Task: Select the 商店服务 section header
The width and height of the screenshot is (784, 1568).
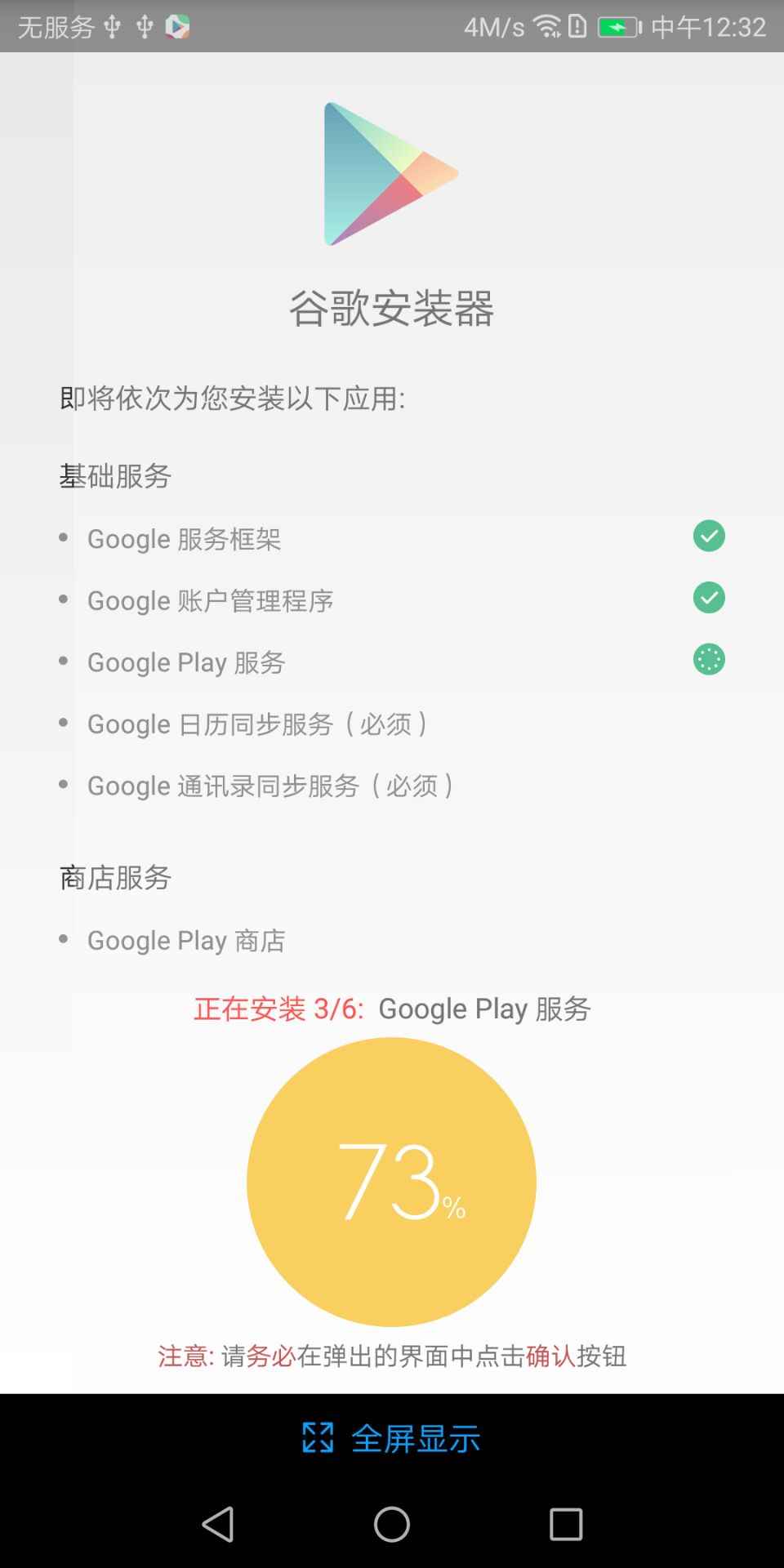Action: [114, 878]
